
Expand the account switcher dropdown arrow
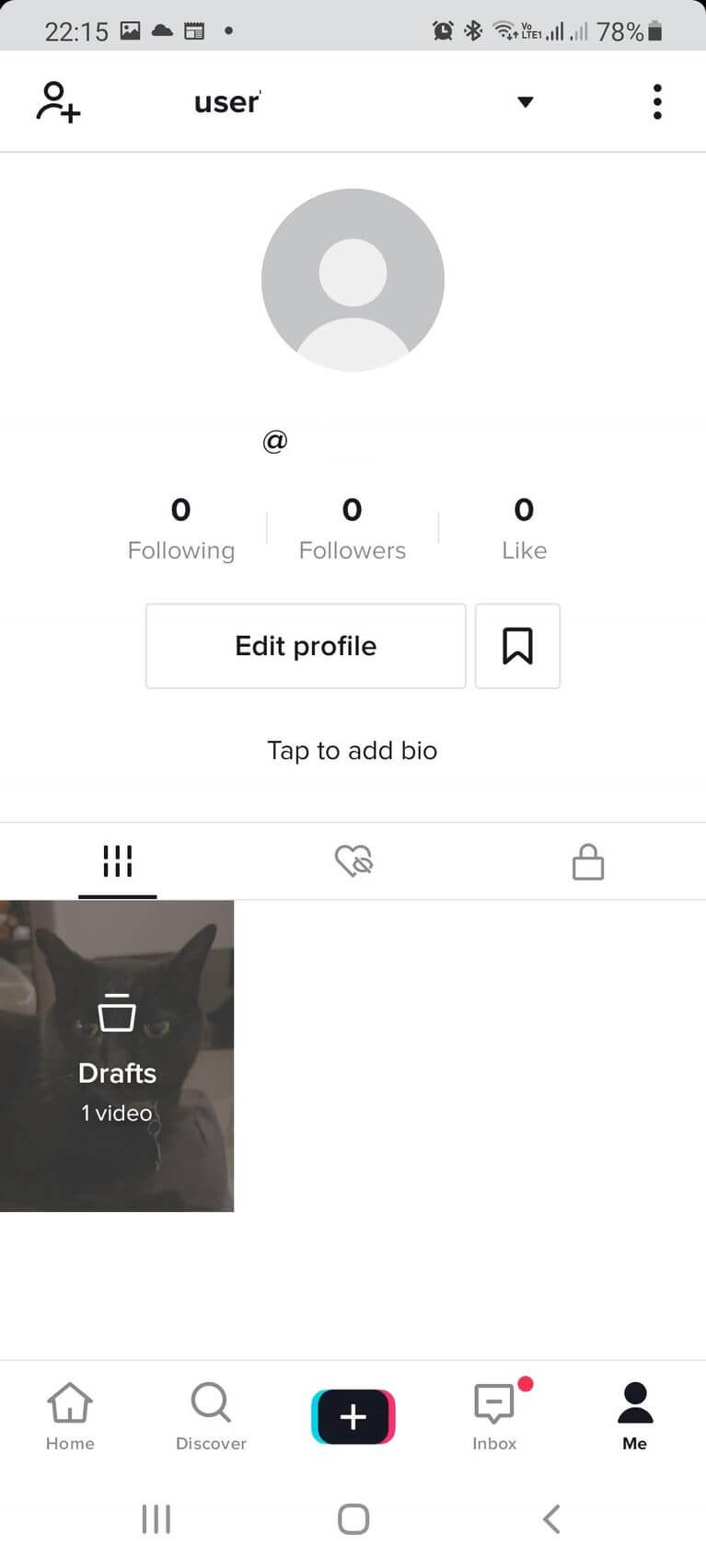[x=525, y=102]
